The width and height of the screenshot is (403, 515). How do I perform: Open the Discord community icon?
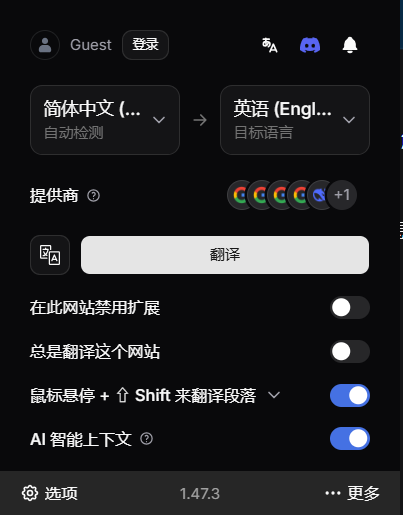[310, 45]
